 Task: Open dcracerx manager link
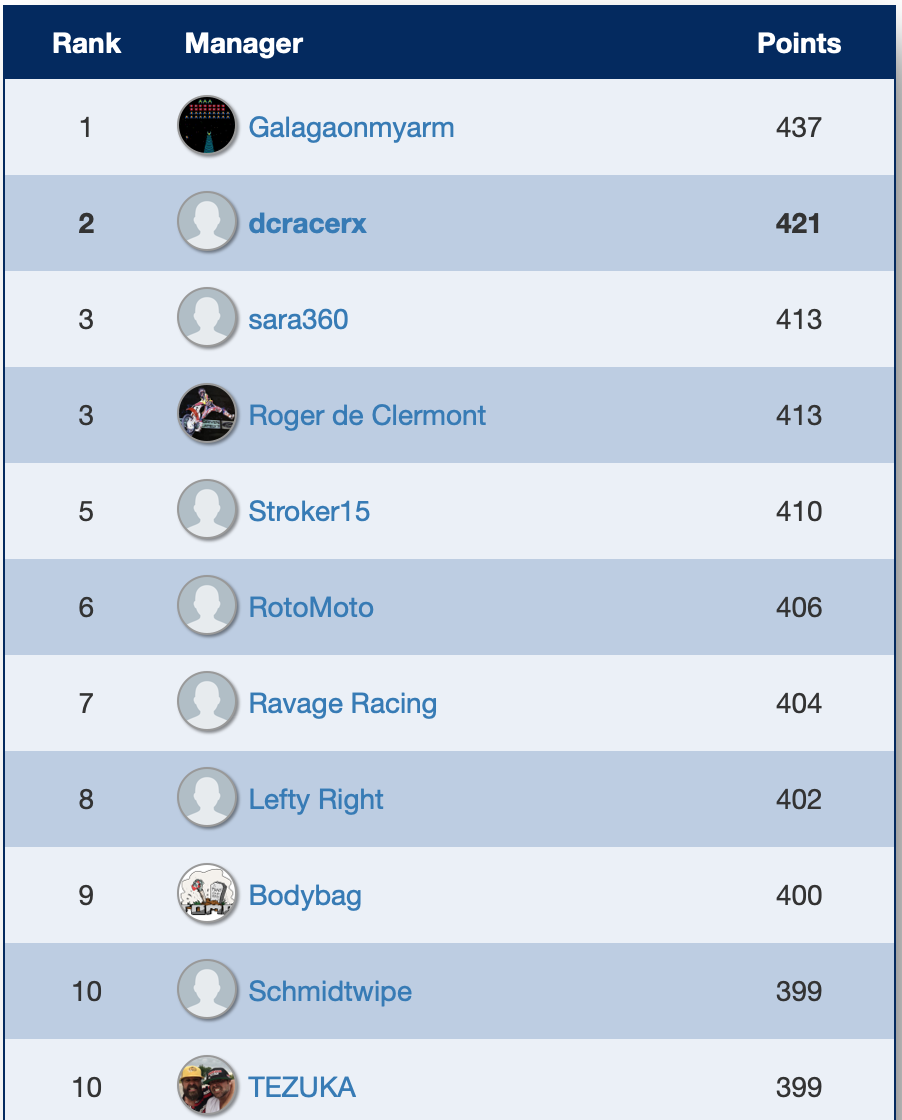pos(307,223)
